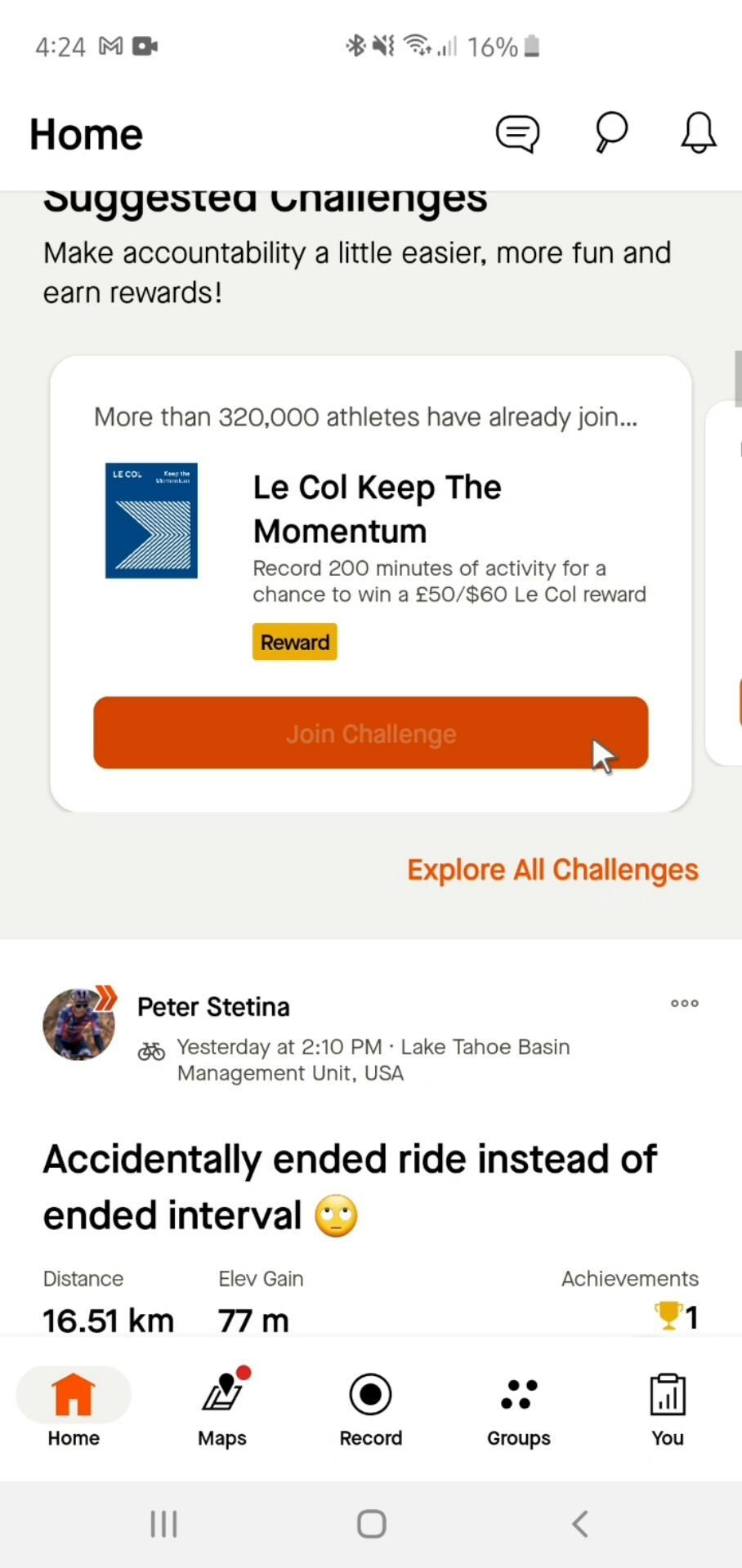This screenshot has height=1568, width=742.
Task: Open the 'Accidentally ended ride' activity
Action: [350, 1187]
